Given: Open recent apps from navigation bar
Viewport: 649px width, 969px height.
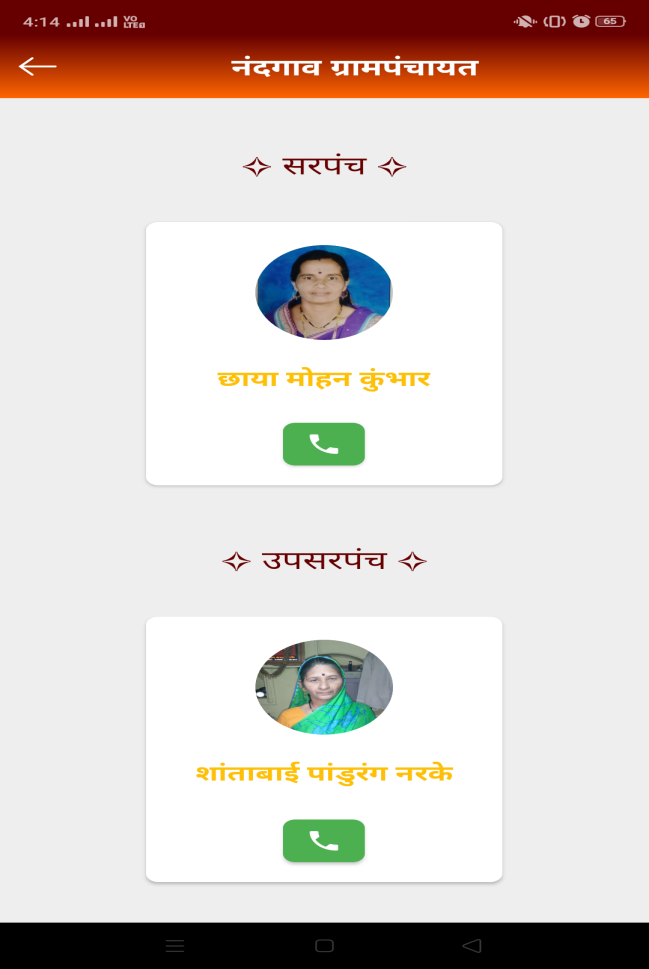Looking at the screenshot, I should click(x=174, y=945).
